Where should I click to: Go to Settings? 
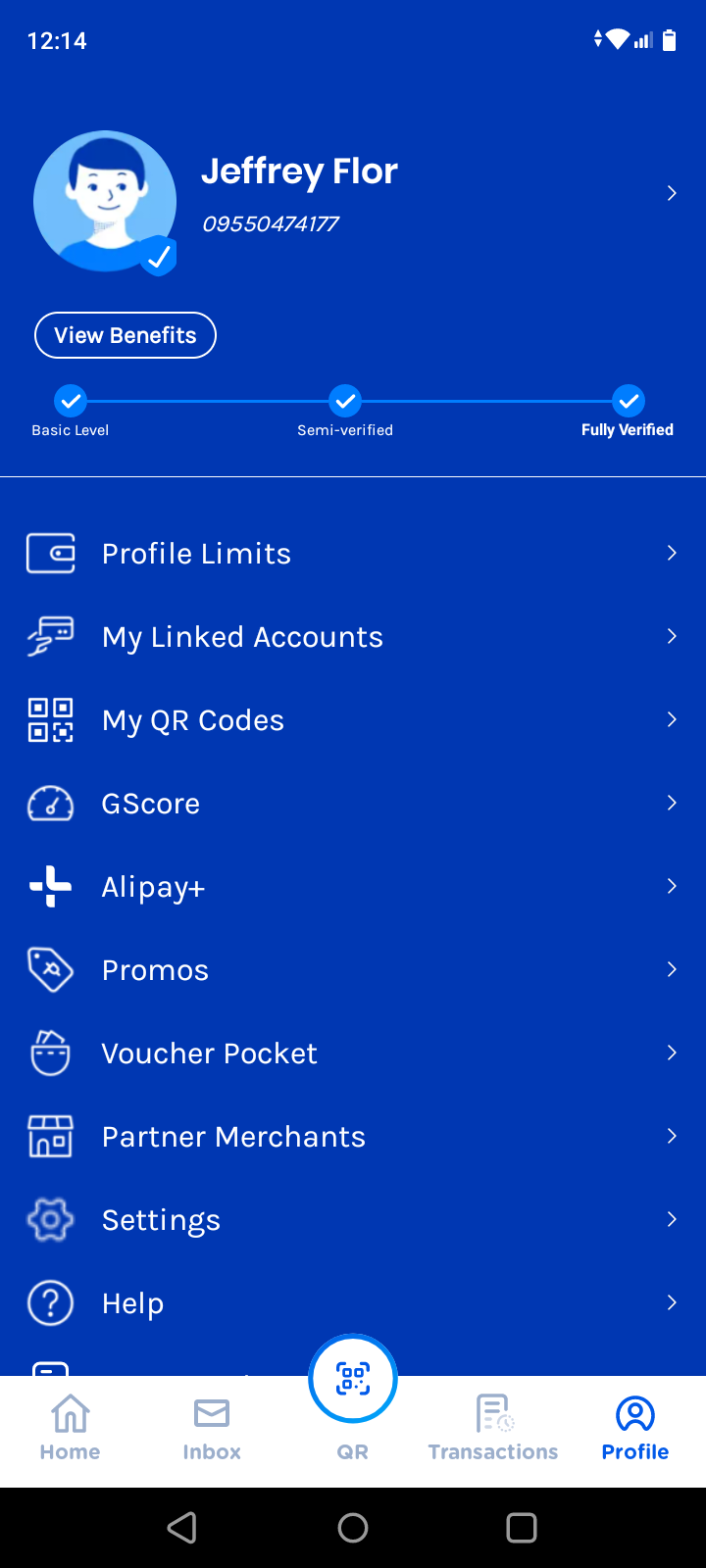(353, 1220)
